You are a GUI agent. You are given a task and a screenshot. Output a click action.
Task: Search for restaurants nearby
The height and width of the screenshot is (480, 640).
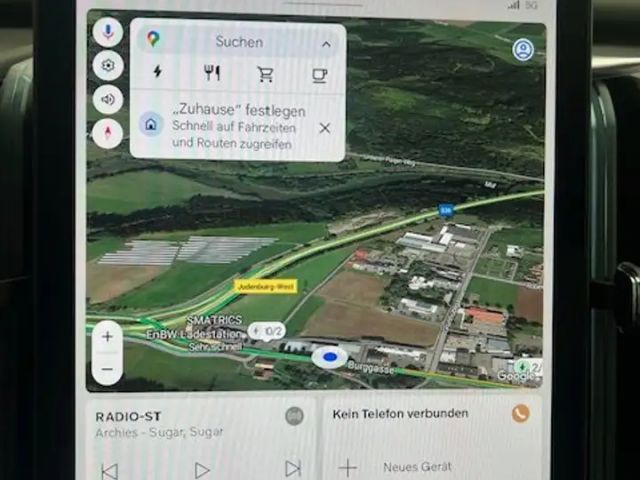(211, 72)
